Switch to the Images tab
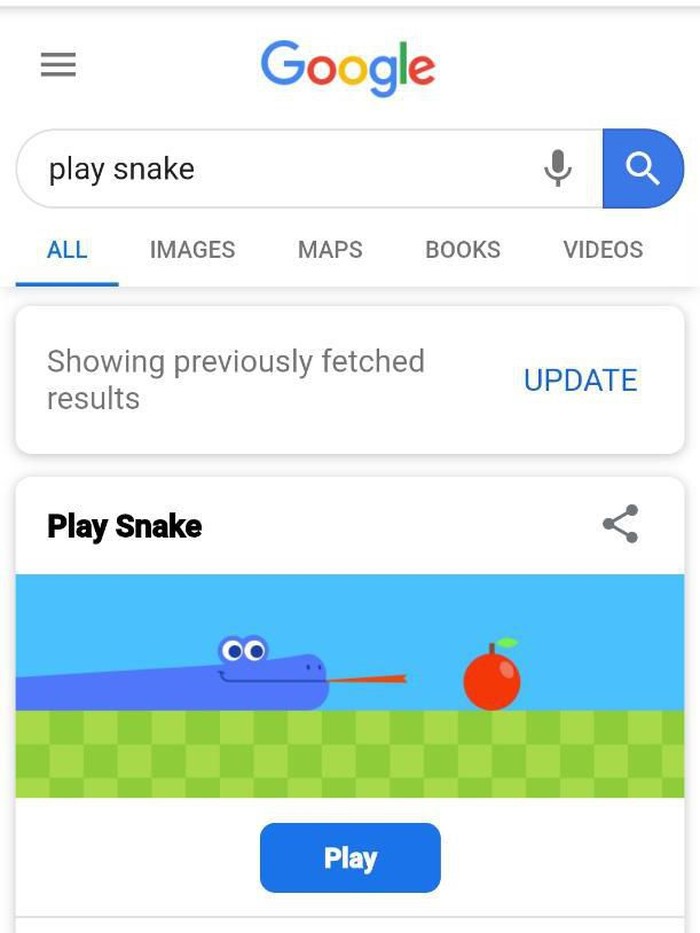This screenshot has width=700, height=933. [x=192, y=250]
